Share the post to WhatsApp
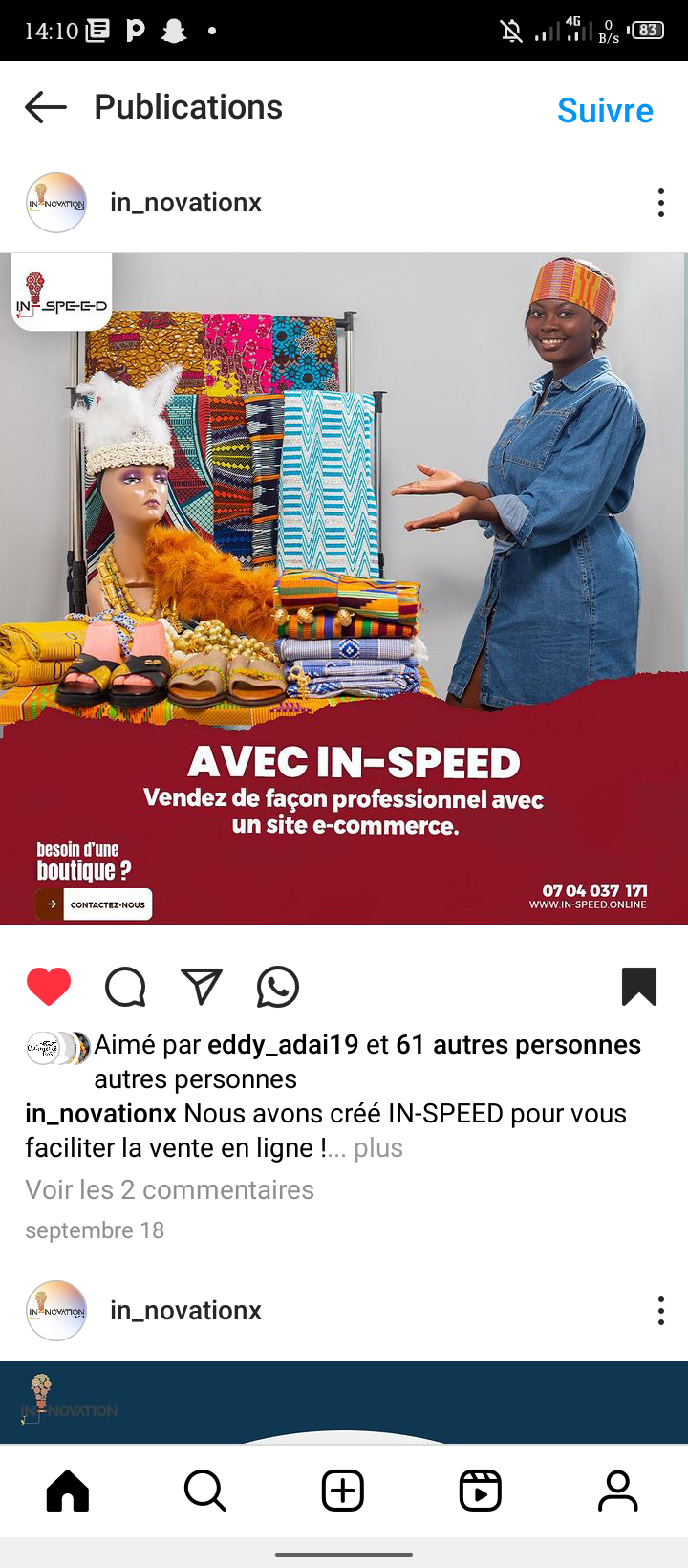Viewport: 688px width, 1568px height. (x=278, y=987)
